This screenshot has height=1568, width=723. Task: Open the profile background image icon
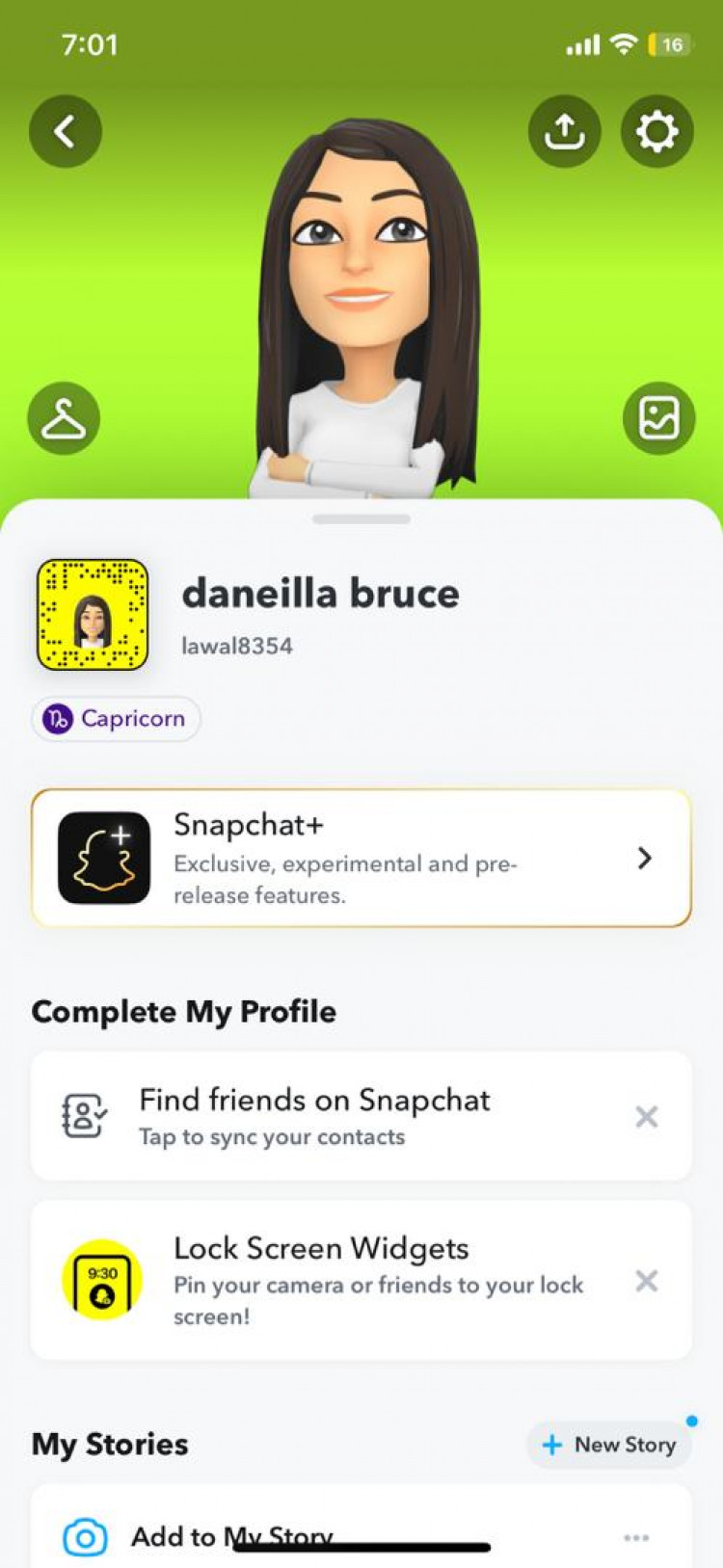tap(659, 418)
